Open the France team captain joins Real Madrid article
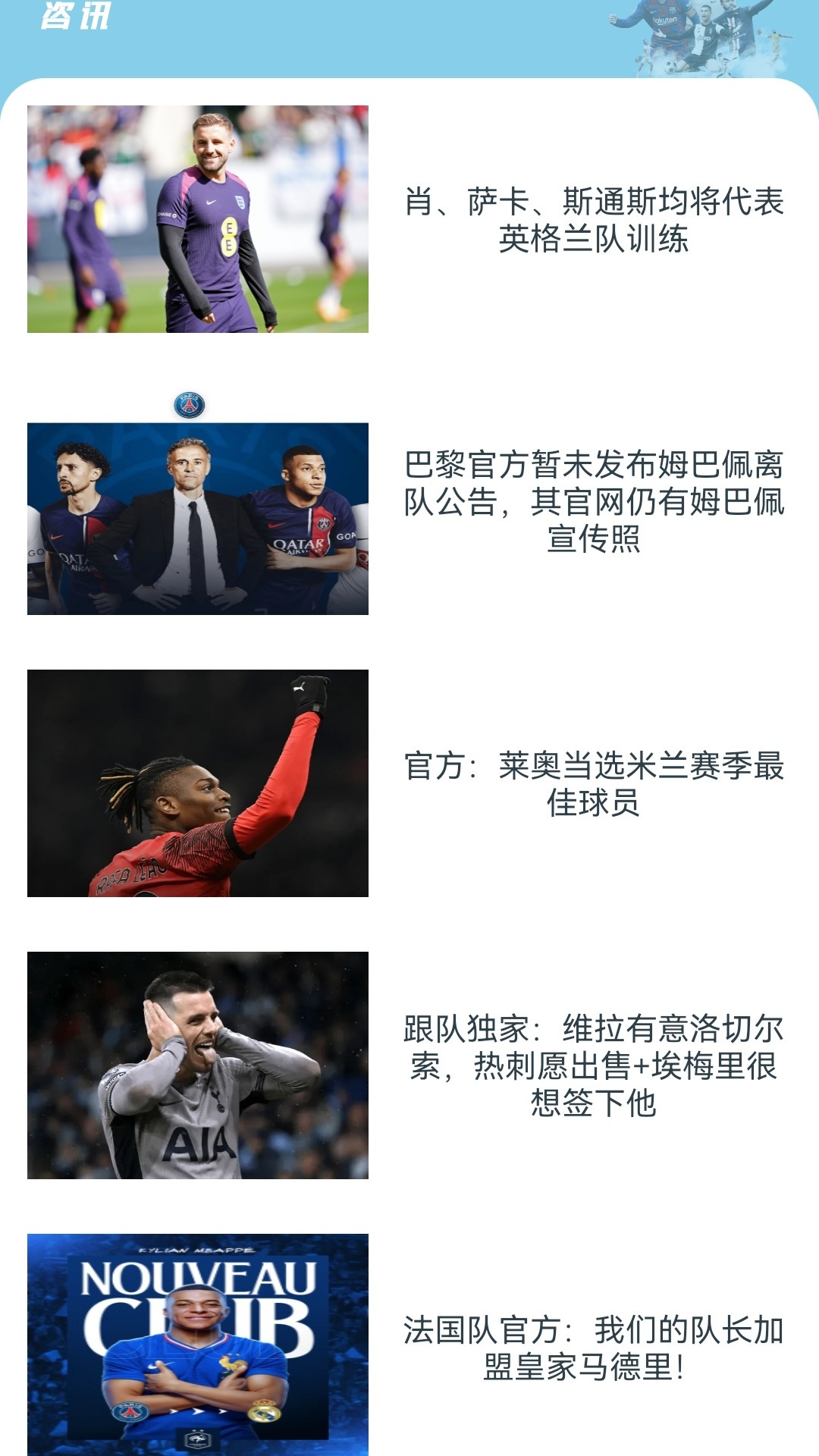This screenshot has height=1456, width=819. [x=593, y=1348]
